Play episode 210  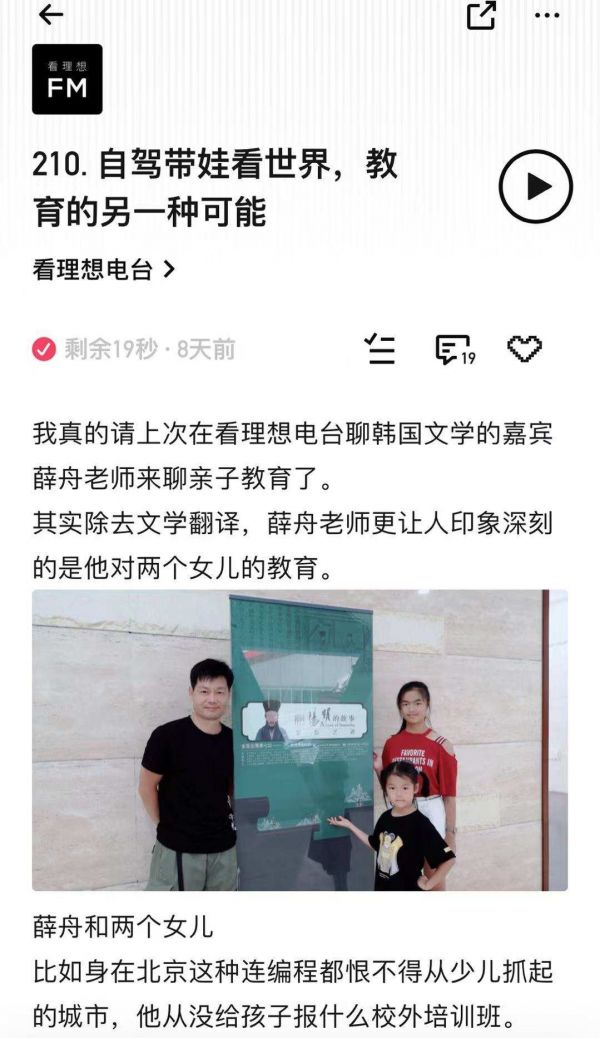pos(536,186)
